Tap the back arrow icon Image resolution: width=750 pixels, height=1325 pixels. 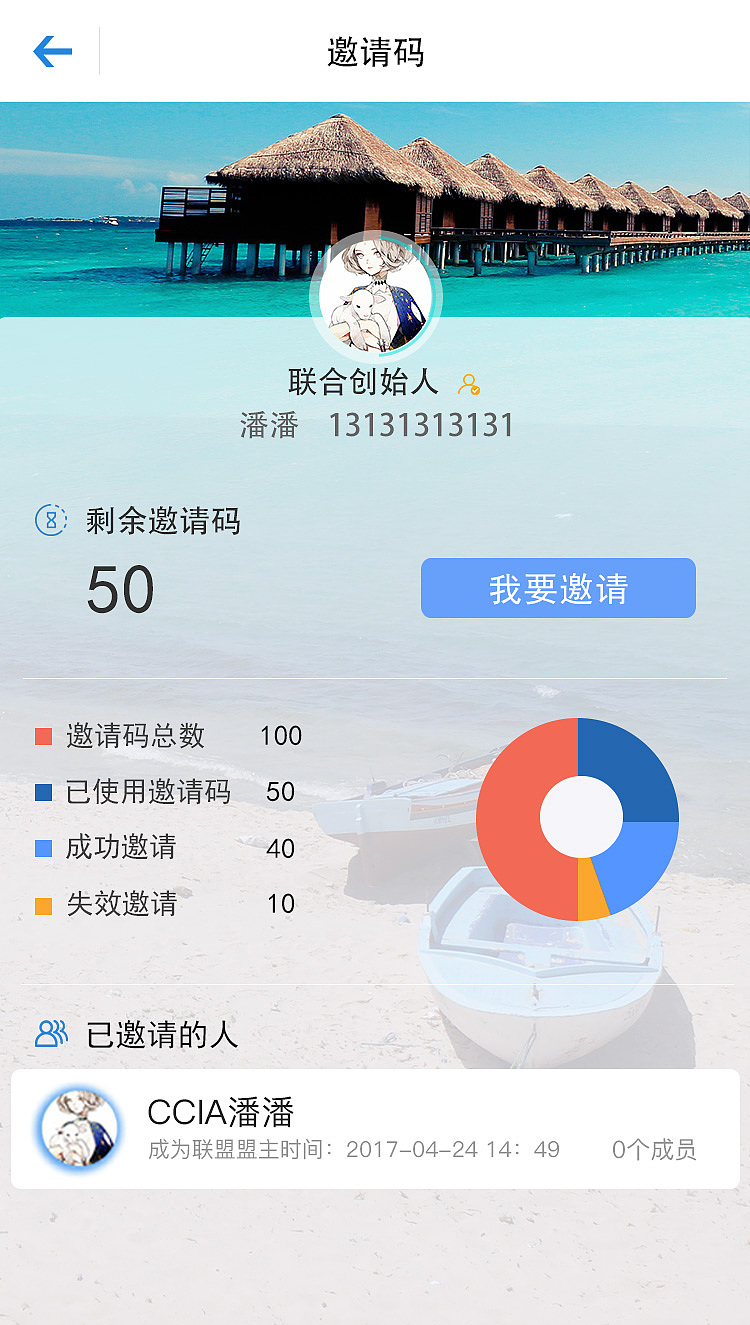point(55,51)
